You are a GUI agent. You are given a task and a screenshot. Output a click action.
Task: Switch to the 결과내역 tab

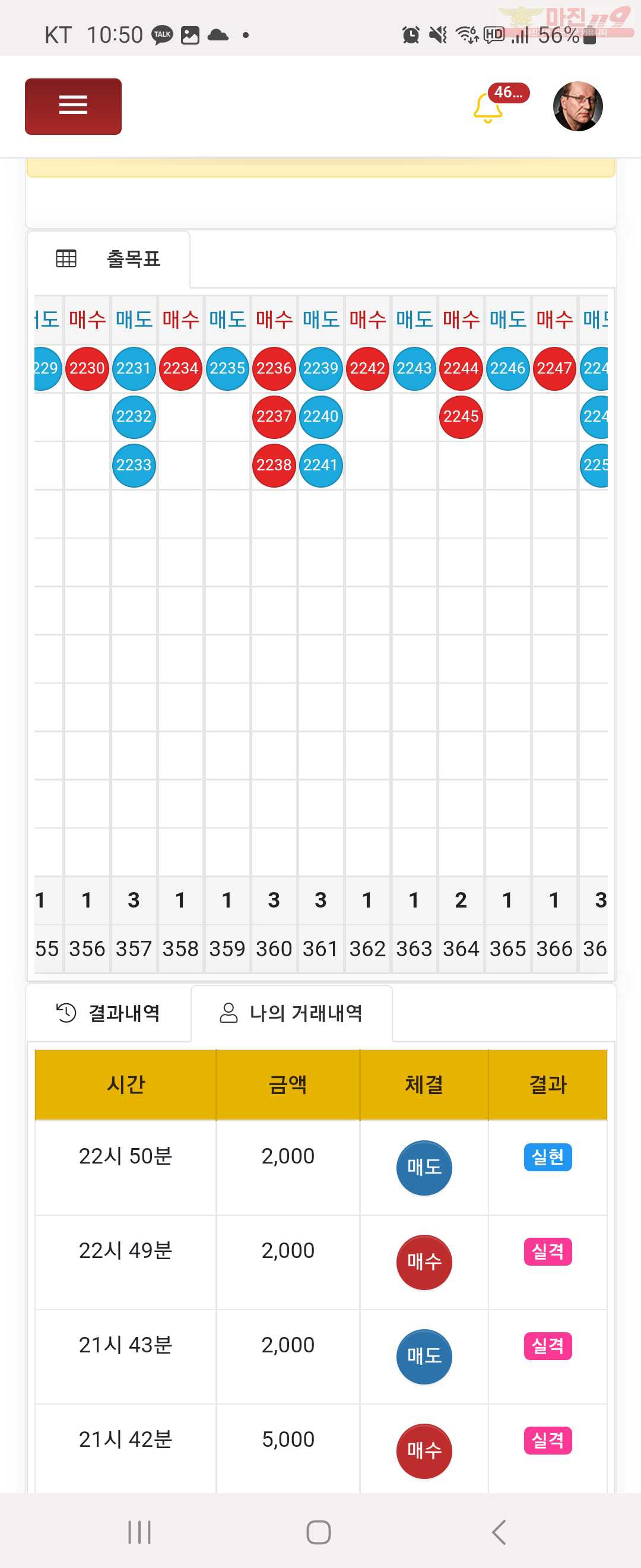tap(109, 1013)
